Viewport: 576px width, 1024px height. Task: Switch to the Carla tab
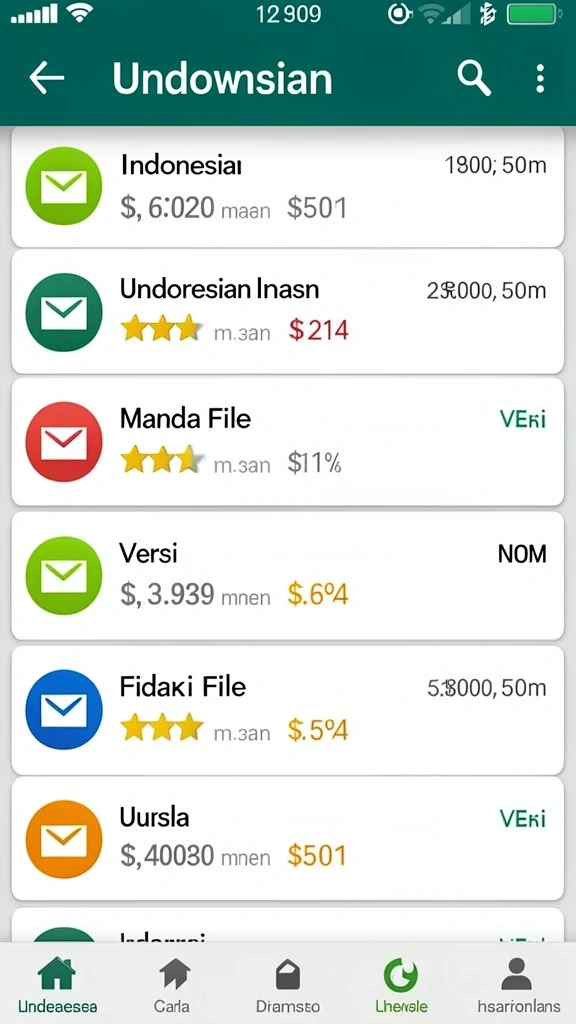173,985
